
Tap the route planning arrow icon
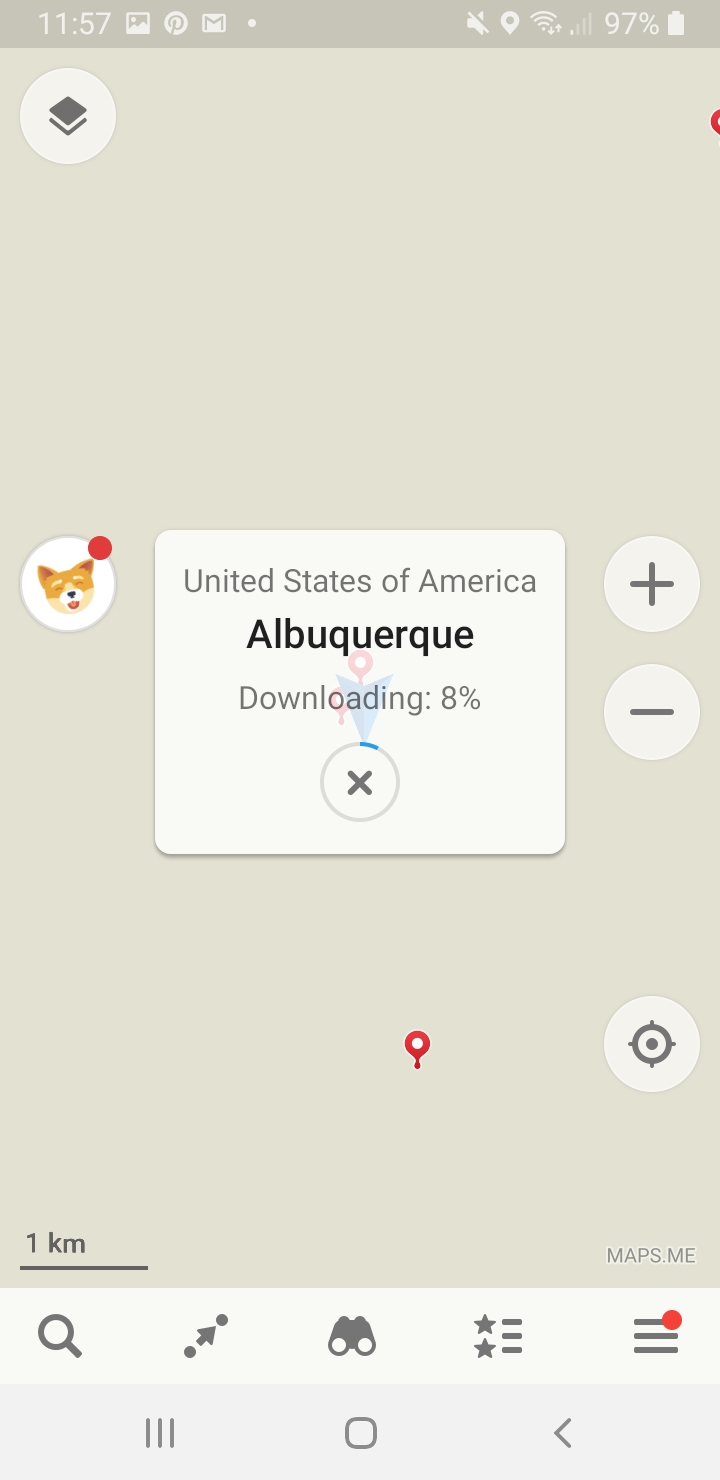pos(203,1335)
